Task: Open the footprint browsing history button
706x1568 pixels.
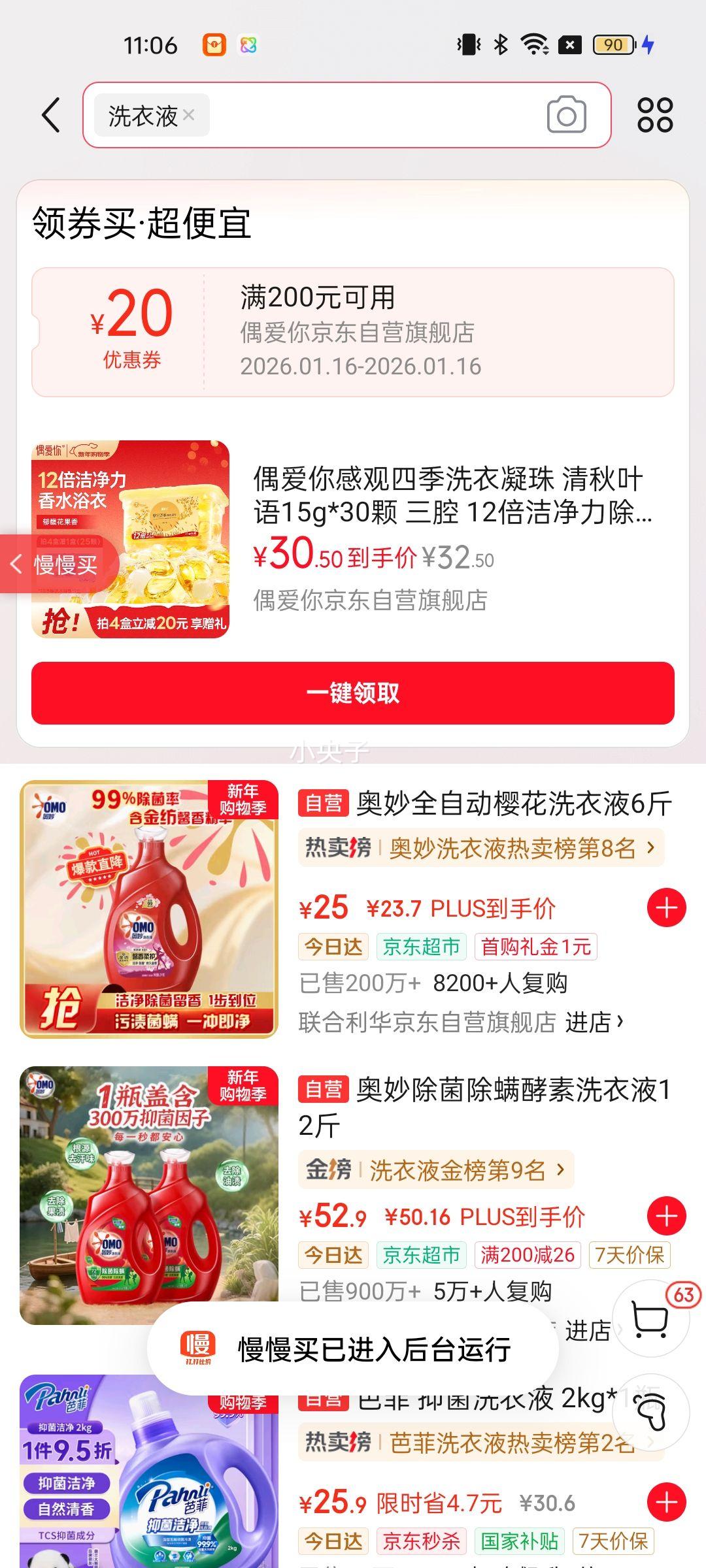Action: click(x=651, y=1414)
